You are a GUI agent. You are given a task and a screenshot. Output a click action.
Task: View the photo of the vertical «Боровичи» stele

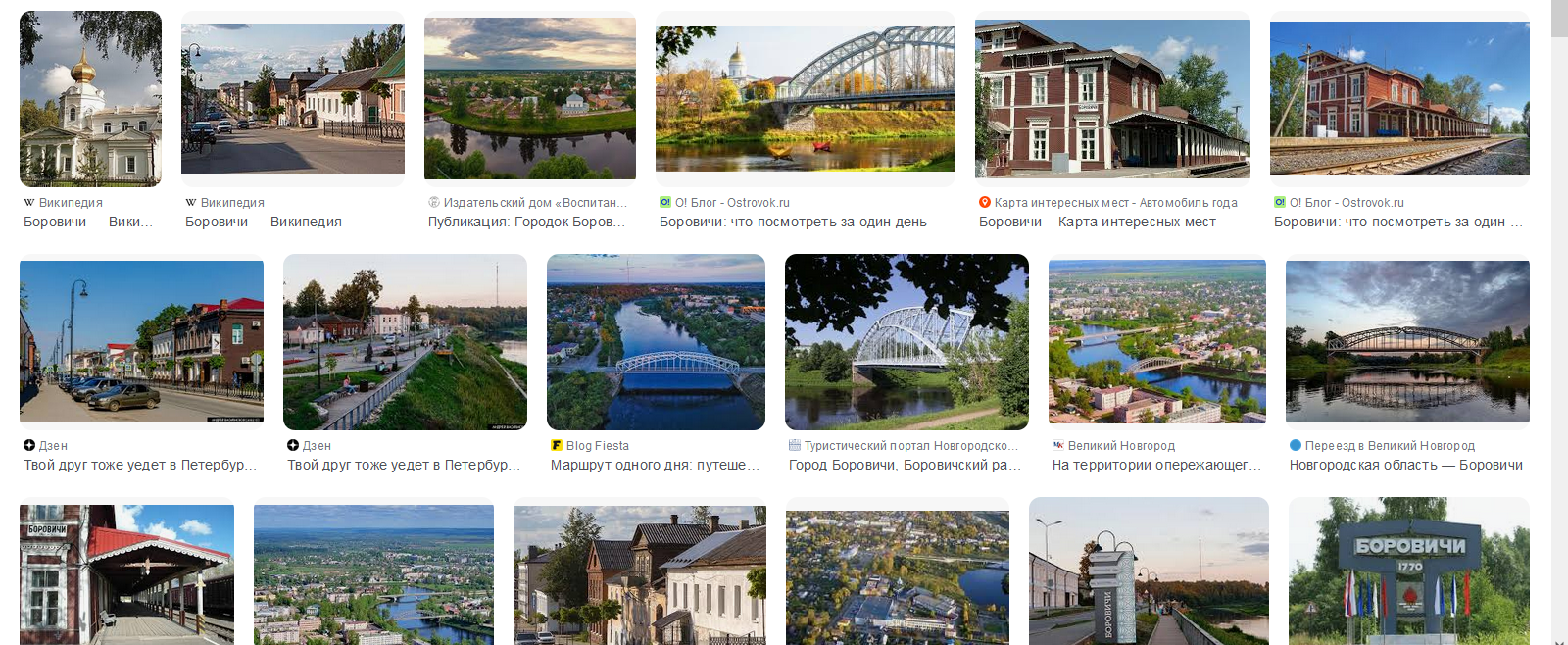pos(1149,573)
